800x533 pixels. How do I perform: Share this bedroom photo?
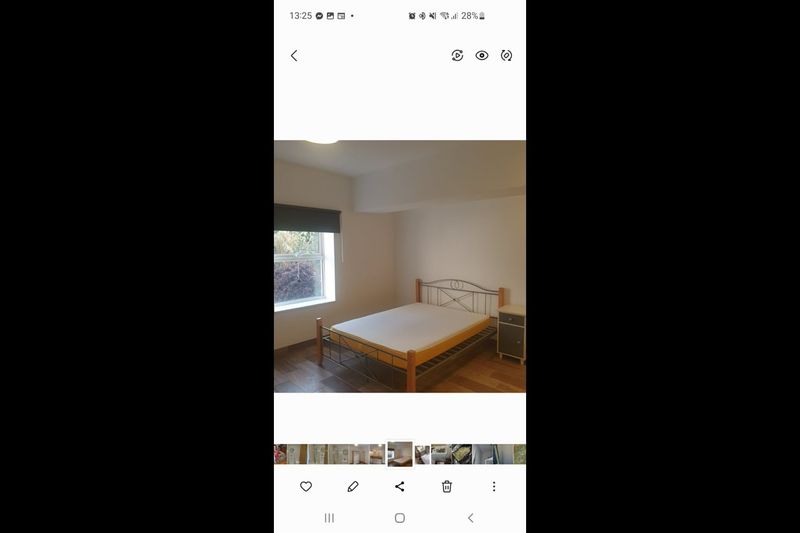coord(400,487)
